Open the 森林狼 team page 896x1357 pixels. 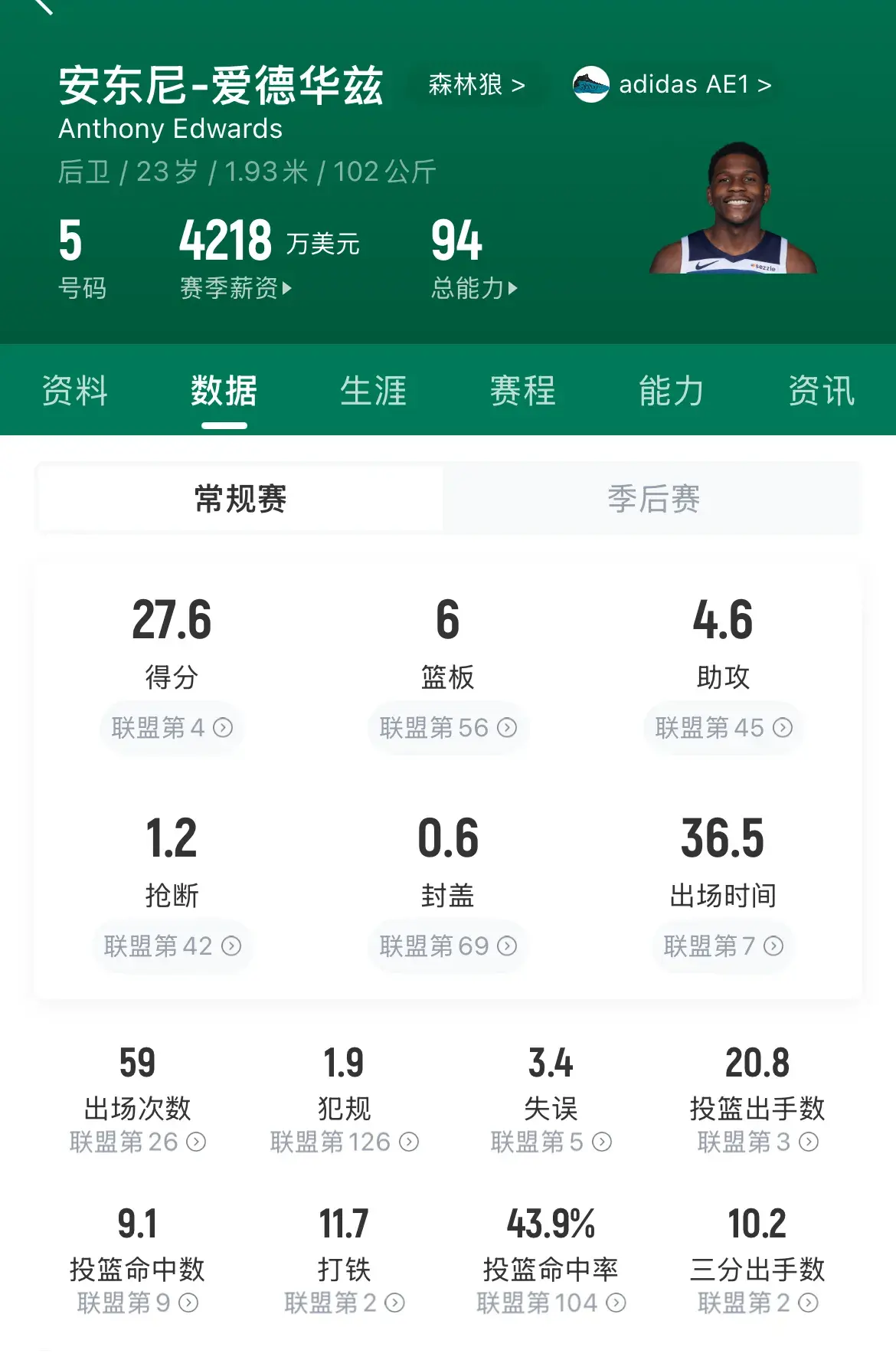point(476,84)
